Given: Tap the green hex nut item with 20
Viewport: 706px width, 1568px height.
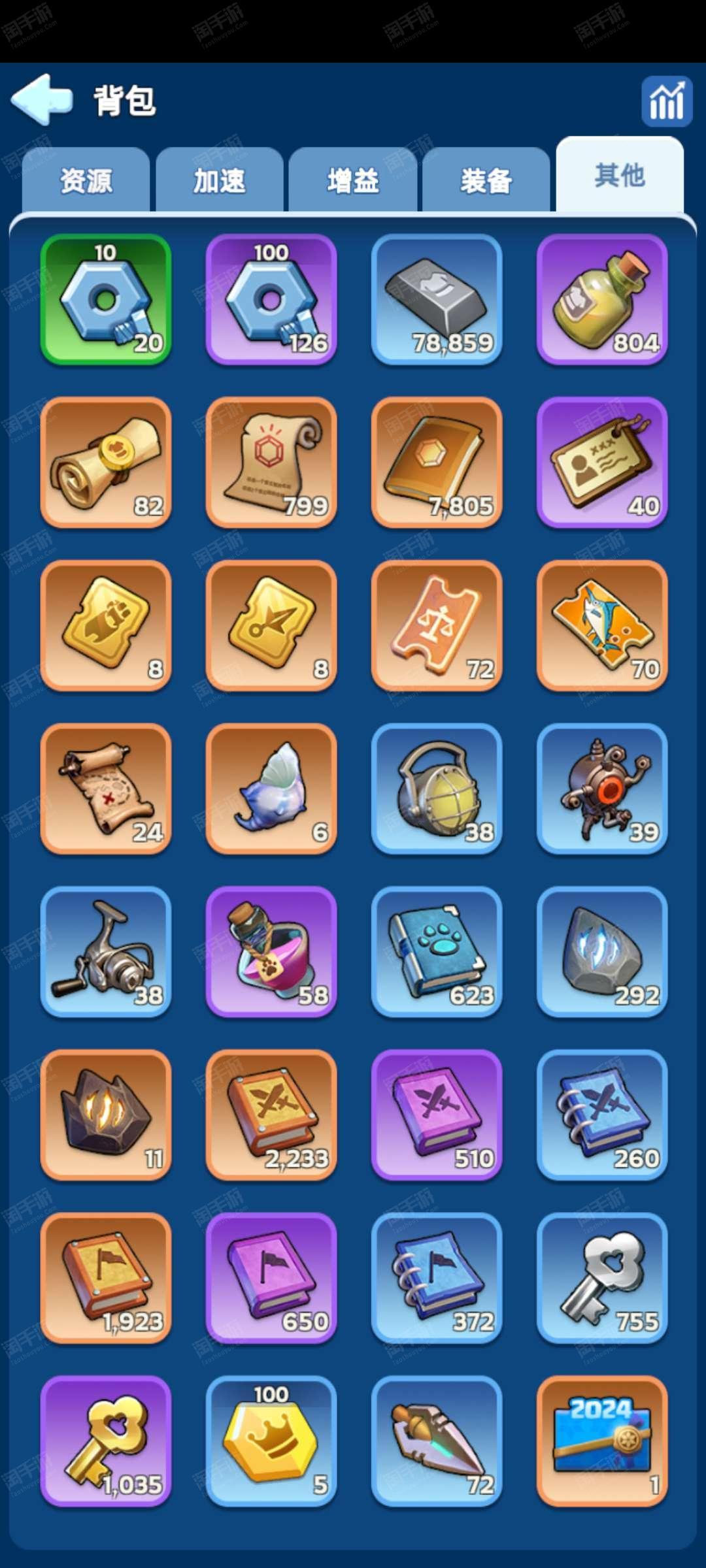Looking at the screenshot, I should pyautogui.click(x=106, y=299).
